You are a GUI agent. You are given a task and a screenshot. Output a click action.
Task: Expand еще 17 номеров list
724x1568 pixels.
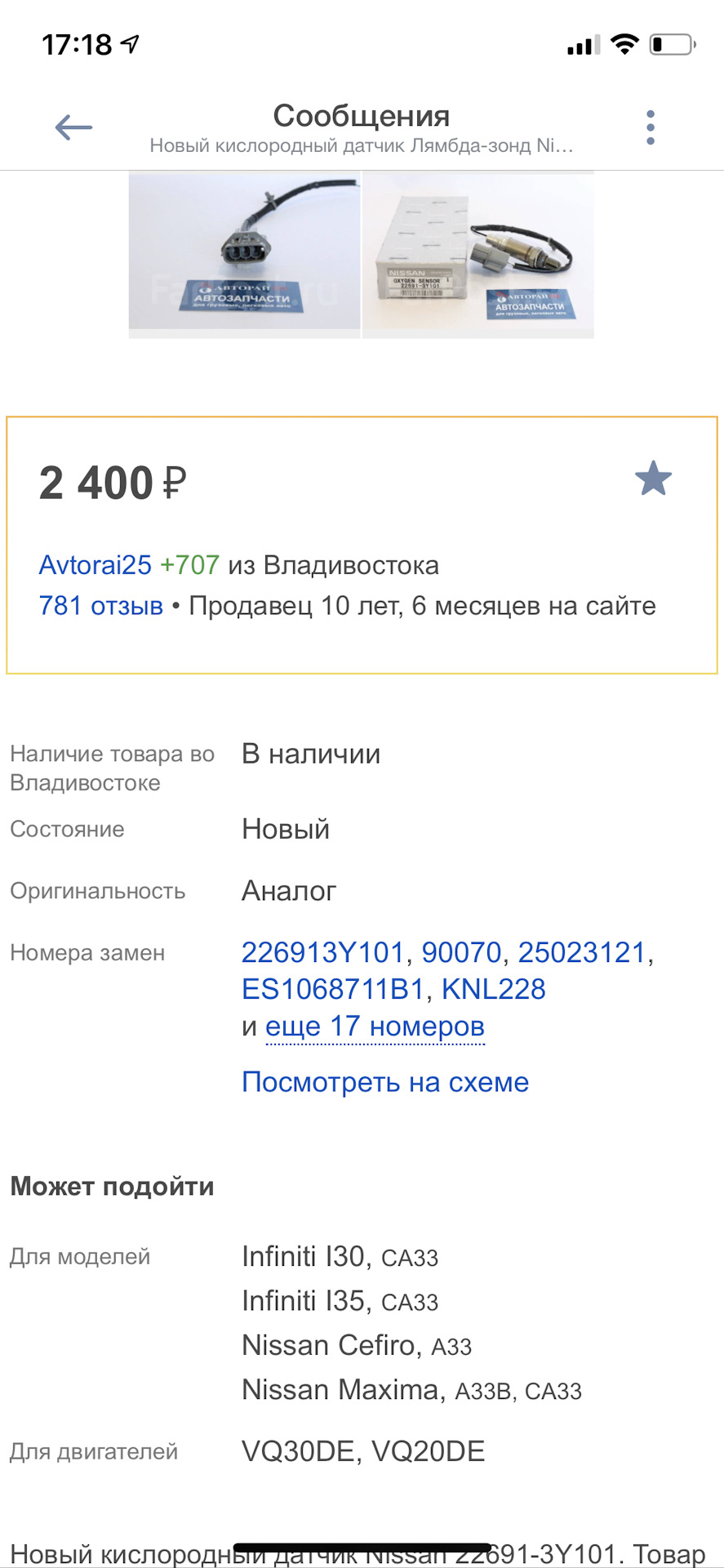click(x=375, y=1027)
